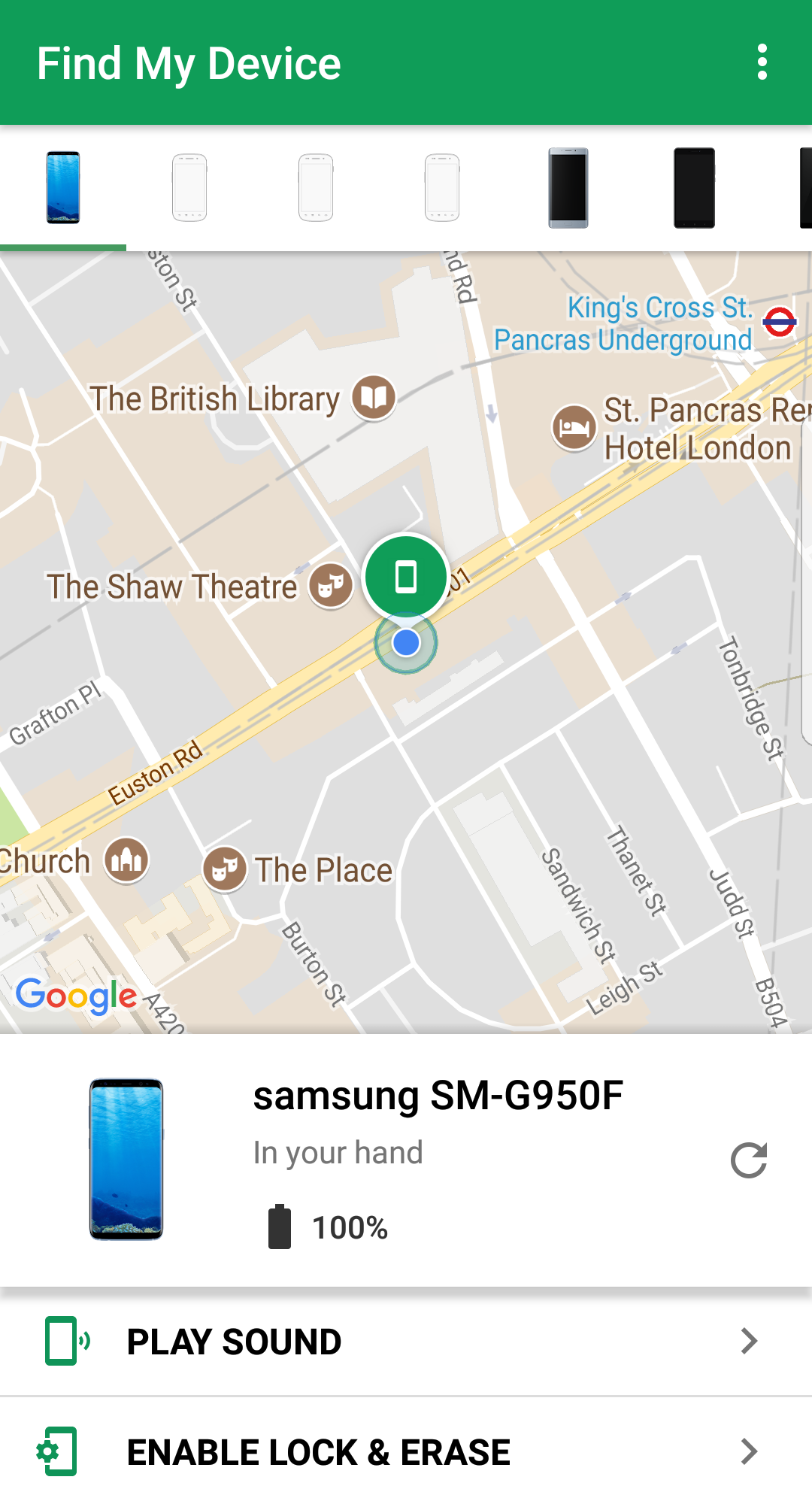Tap King's Cross Underground station marker
Screen dimensions: 812x1495
780,322
